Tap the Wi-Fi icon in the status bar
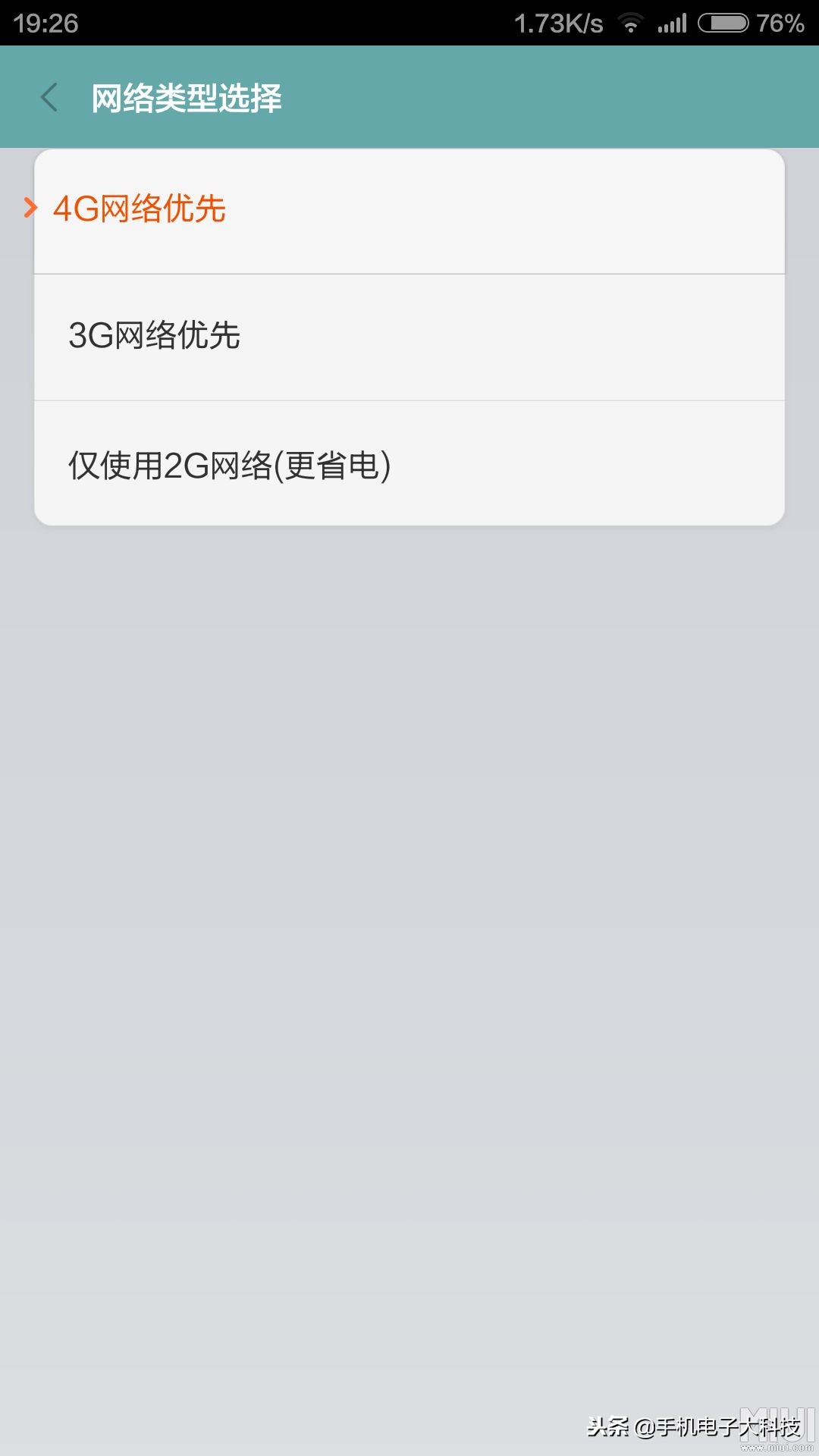Viewport: 819px width, 1456px height. tap(631, 23)
